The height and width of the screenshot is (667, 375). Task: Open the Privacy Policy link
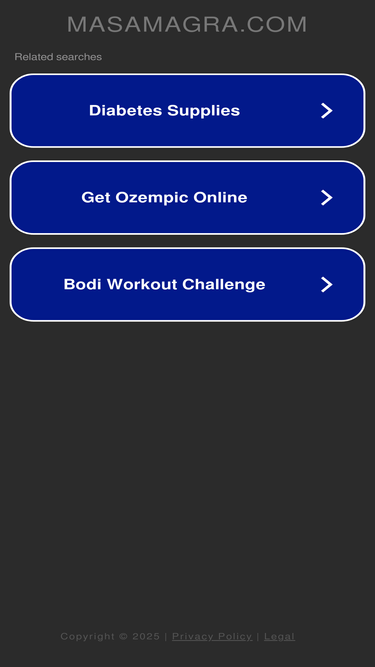click(x=212, y=636)
